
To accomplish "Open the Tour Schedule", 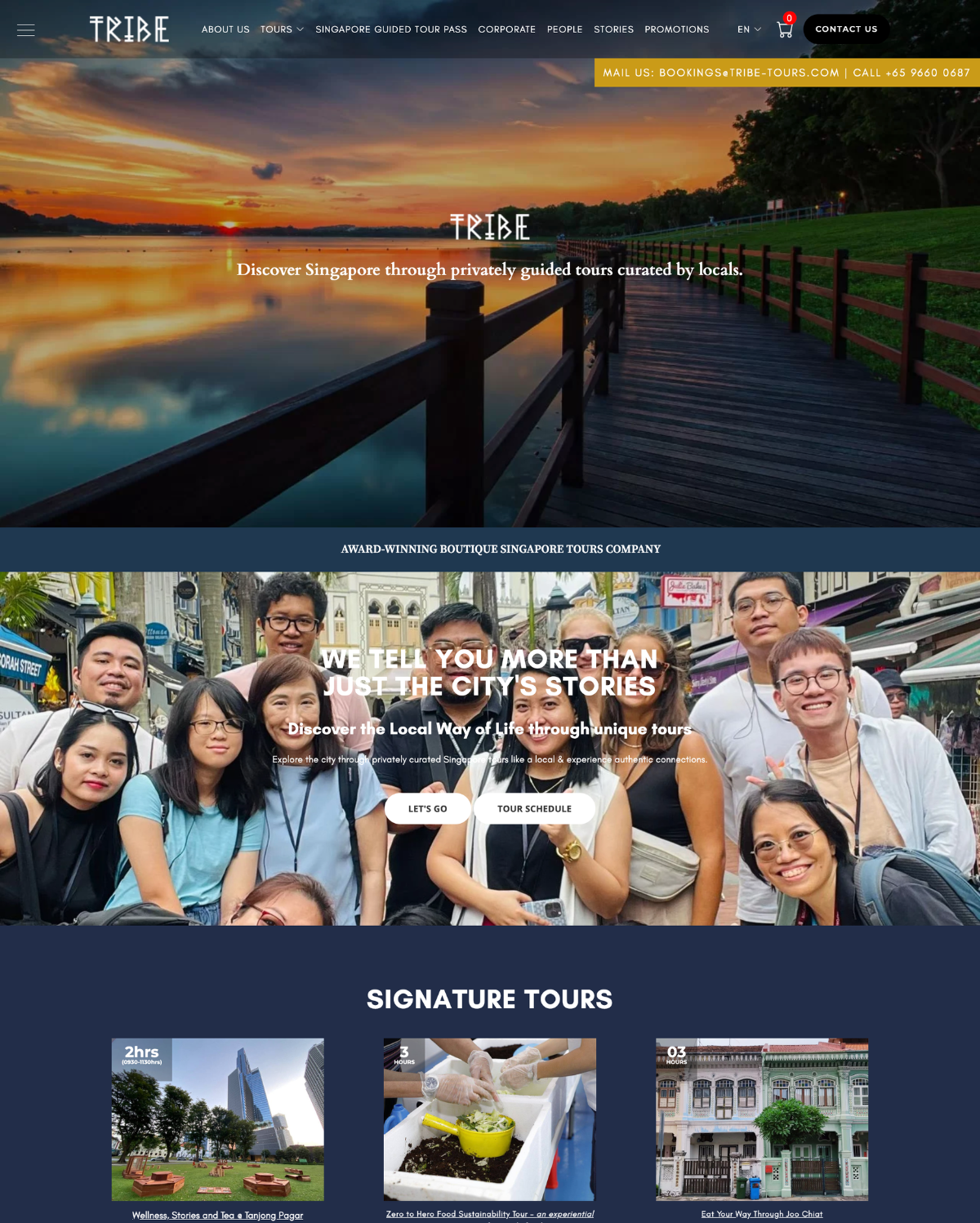I will click(534, 808).
